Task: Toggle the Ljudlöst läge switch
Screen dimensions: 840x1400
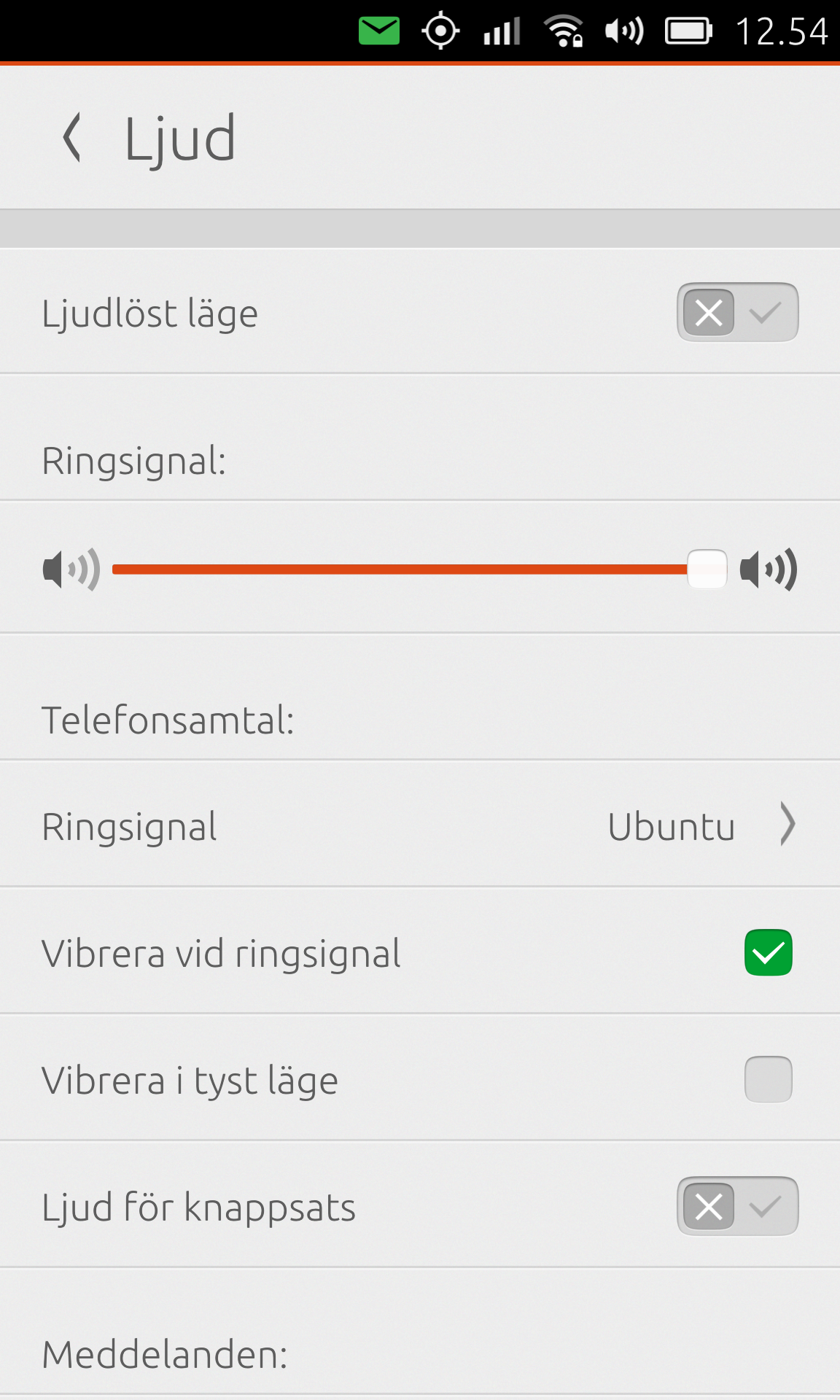Action: point(737,313)
